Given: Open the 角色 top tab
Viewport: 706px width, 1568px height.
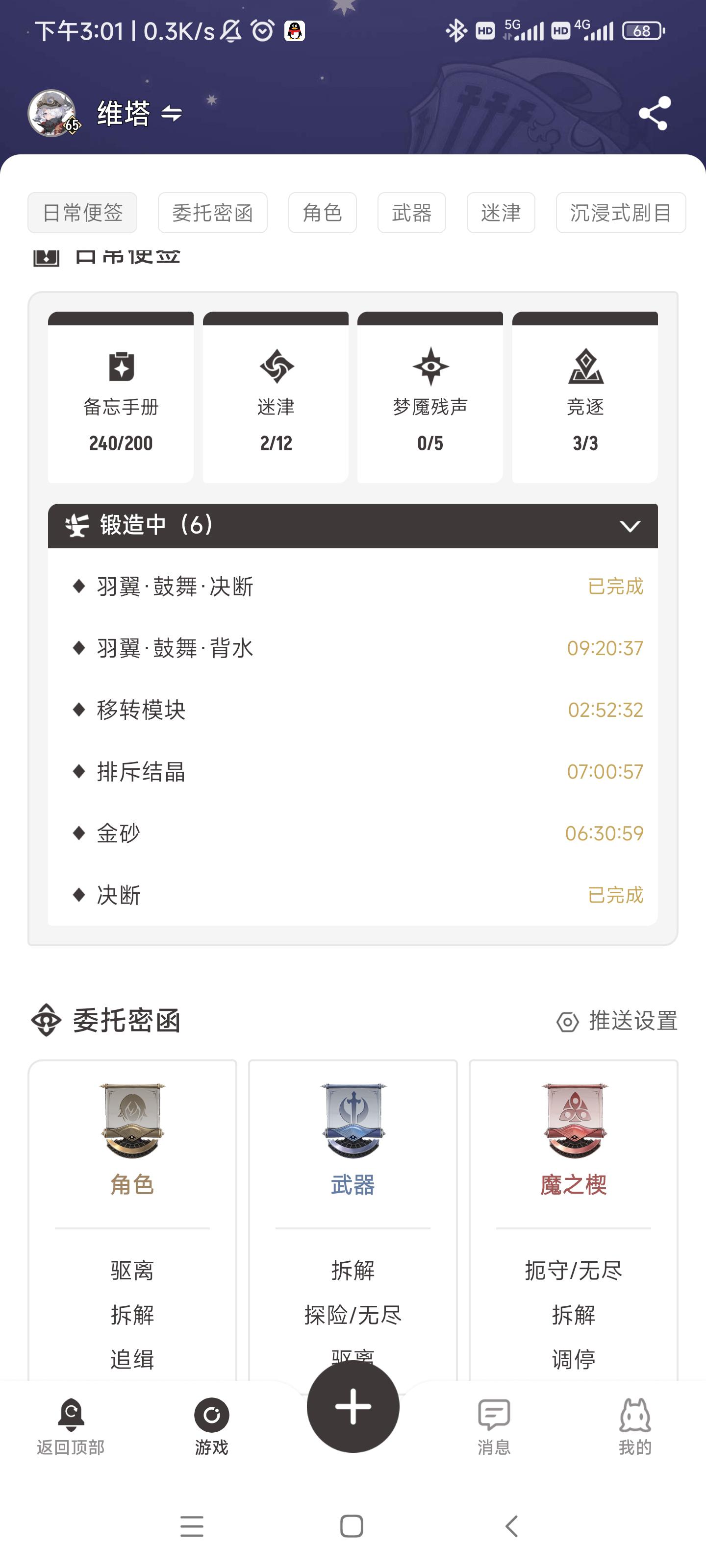Looking at the screenshot, I should pyautogui.click(x=322, y=213).
